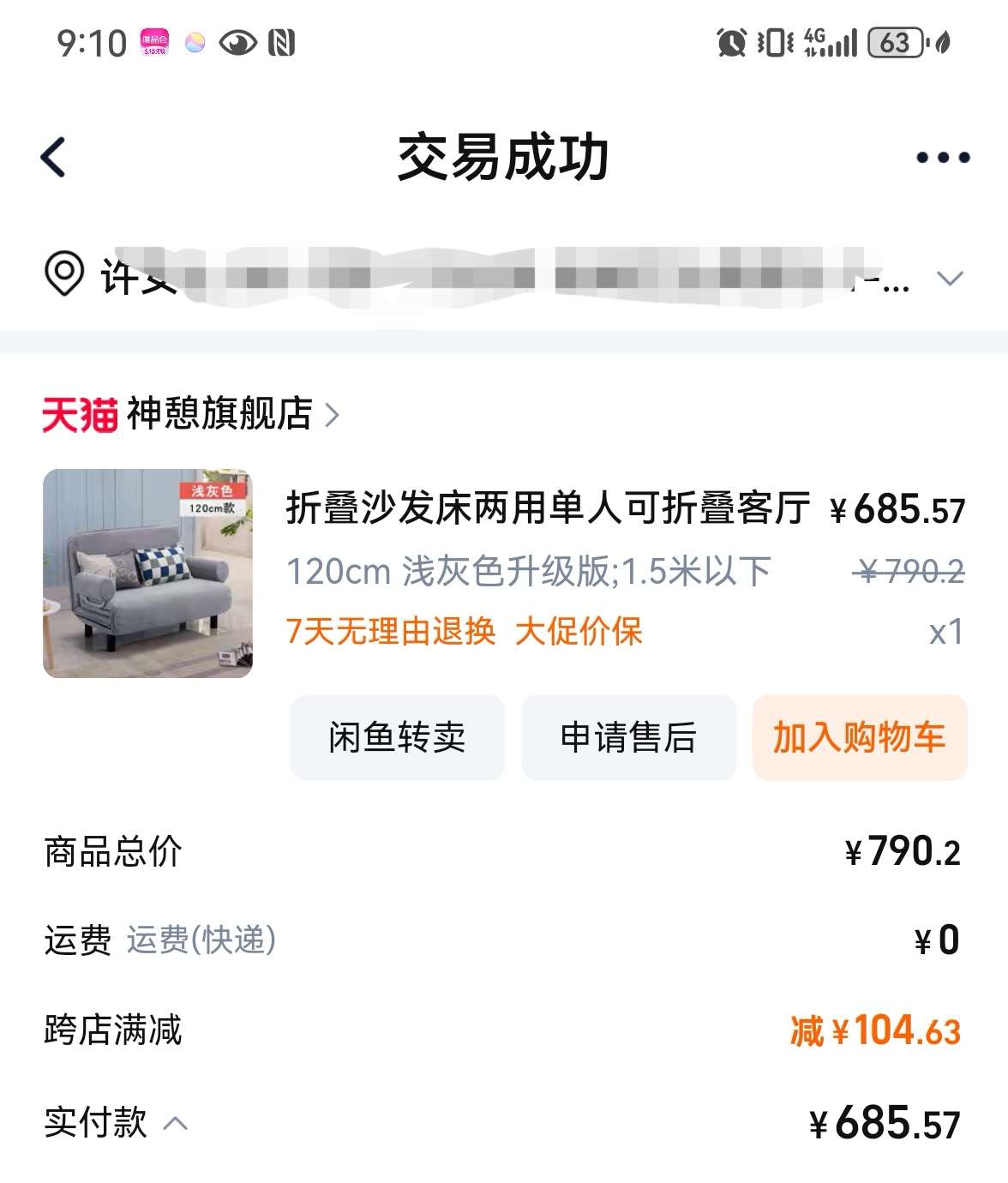Tap 闲鱼转卖 to resell the item
Image resolution: width=1008 pixels, height=1183 pixels.
coord(397,737)
